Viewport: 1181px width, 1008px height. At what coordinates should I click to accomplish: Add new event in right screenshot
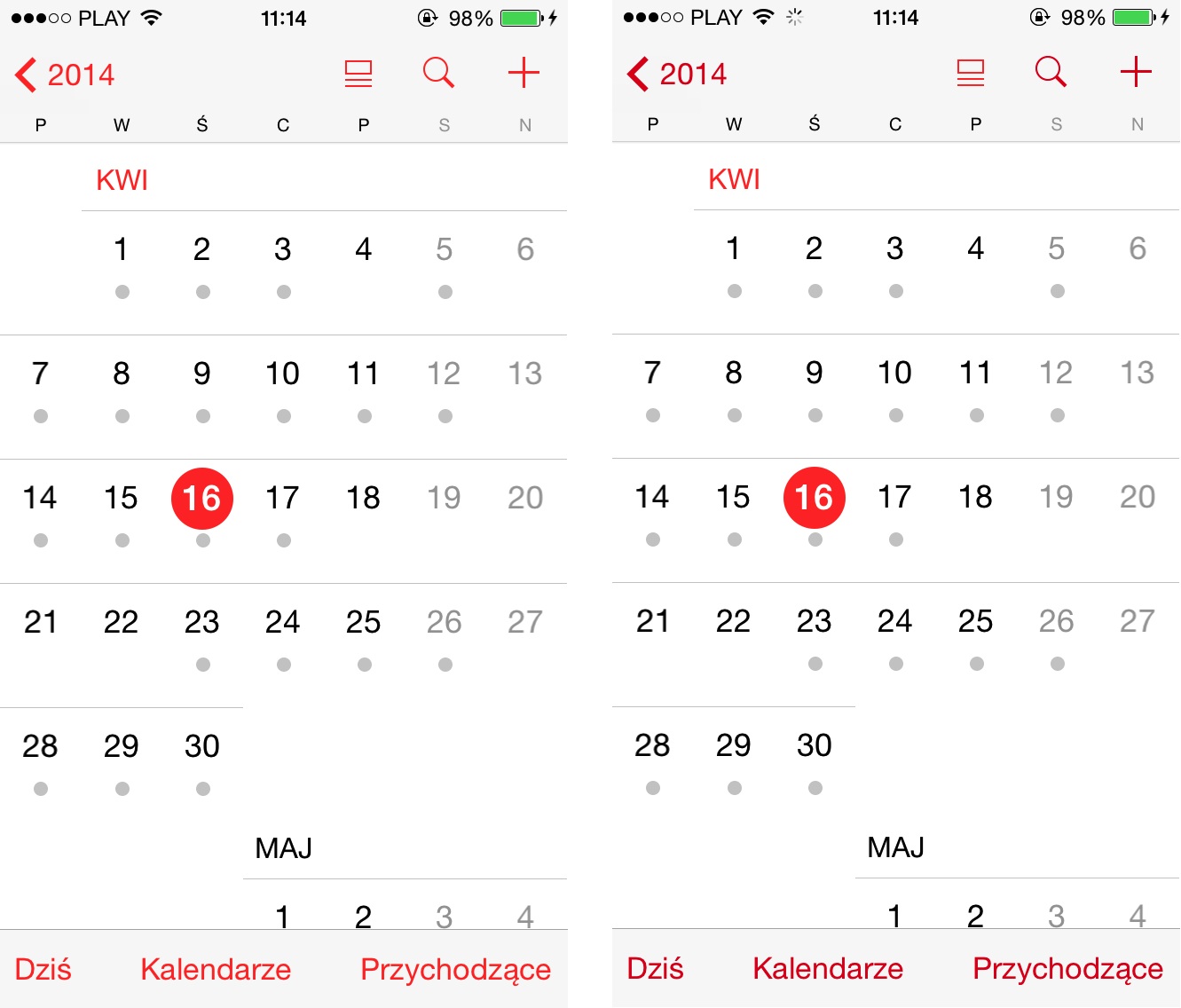(1136, 72)
